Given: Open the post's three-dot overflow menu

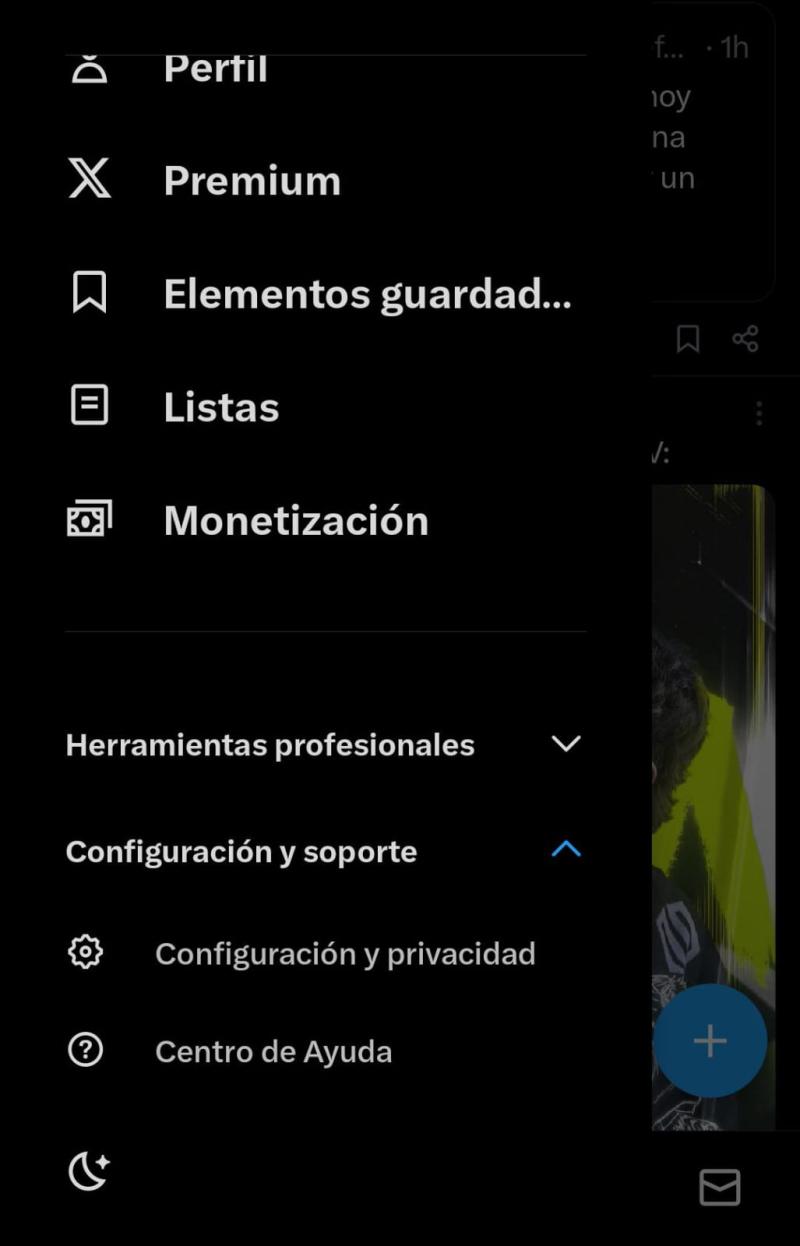Looking at the screenshot, I should tap(759, 413).
